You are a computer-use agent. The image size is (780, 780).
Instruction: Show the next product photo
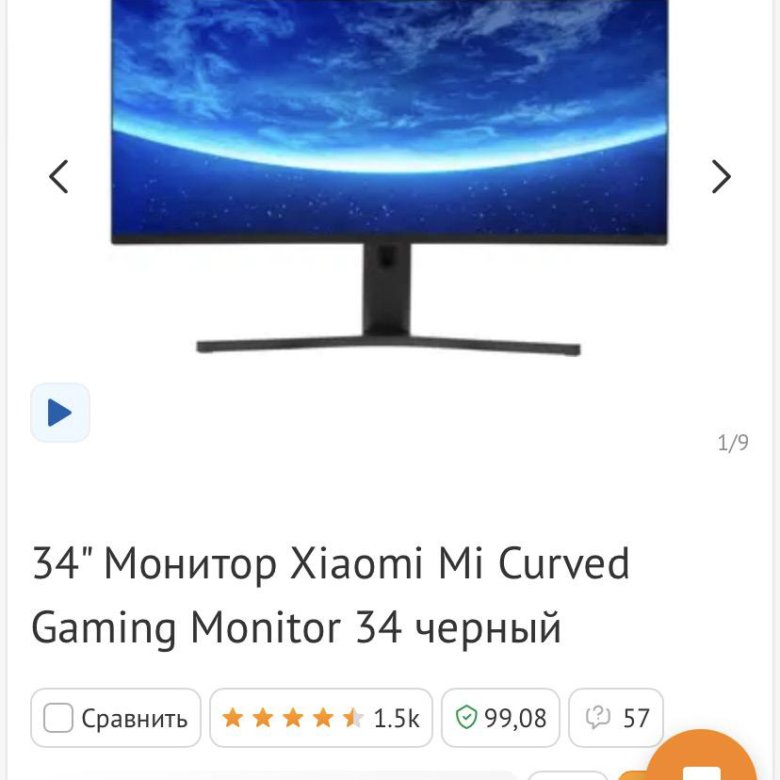click(721, 177)
